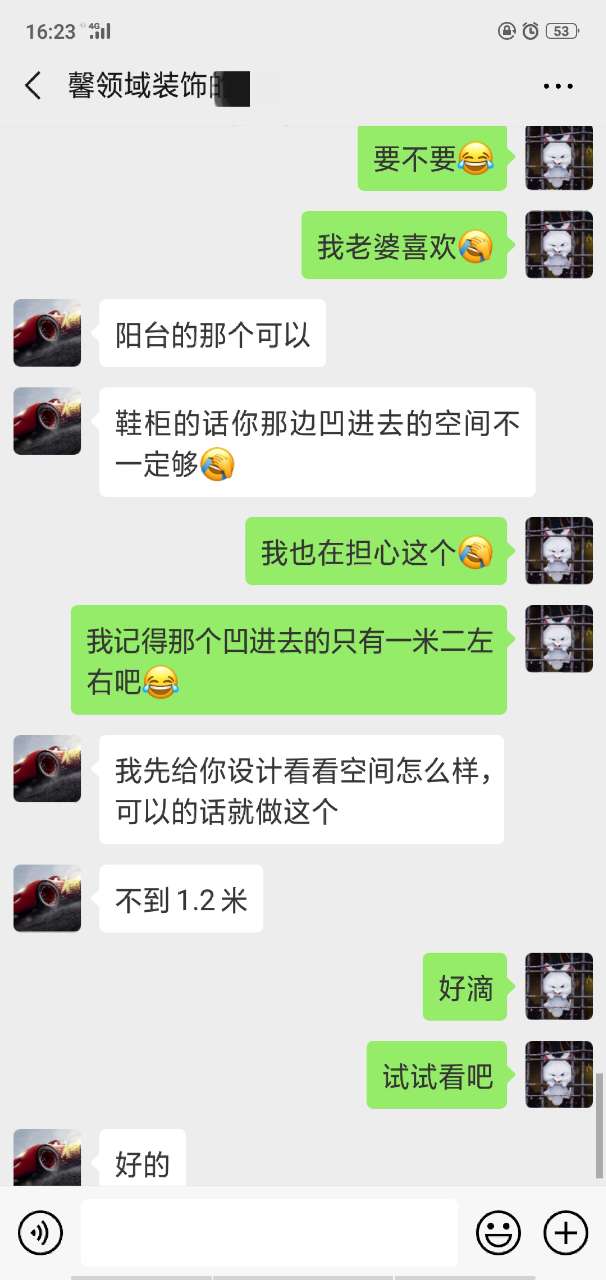Viewport: 606px width, 1280px height.
Task: Open the chat's three-dot options menu
Action: point(558,87)
